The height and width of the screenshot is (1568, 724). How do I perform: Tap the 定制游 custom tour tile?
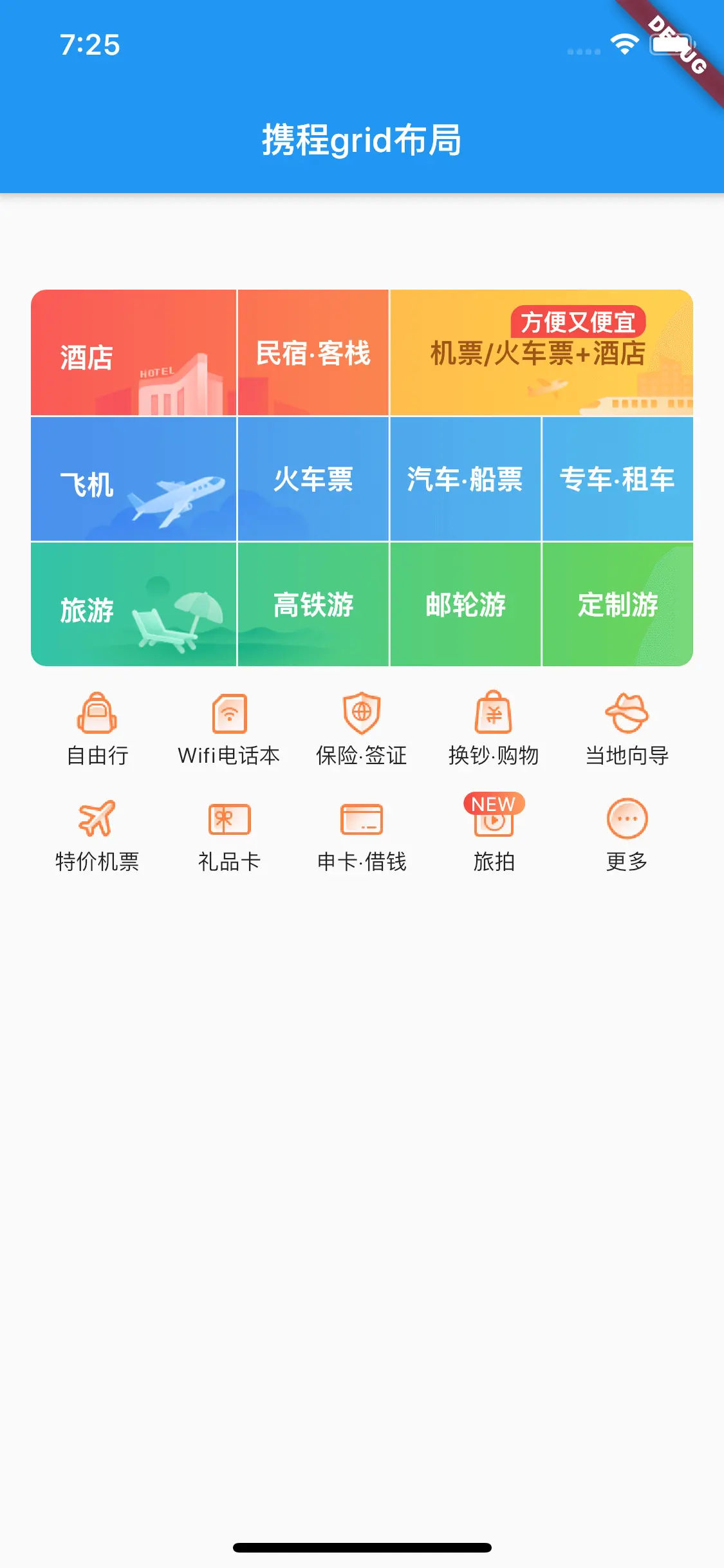coord(618,605)
